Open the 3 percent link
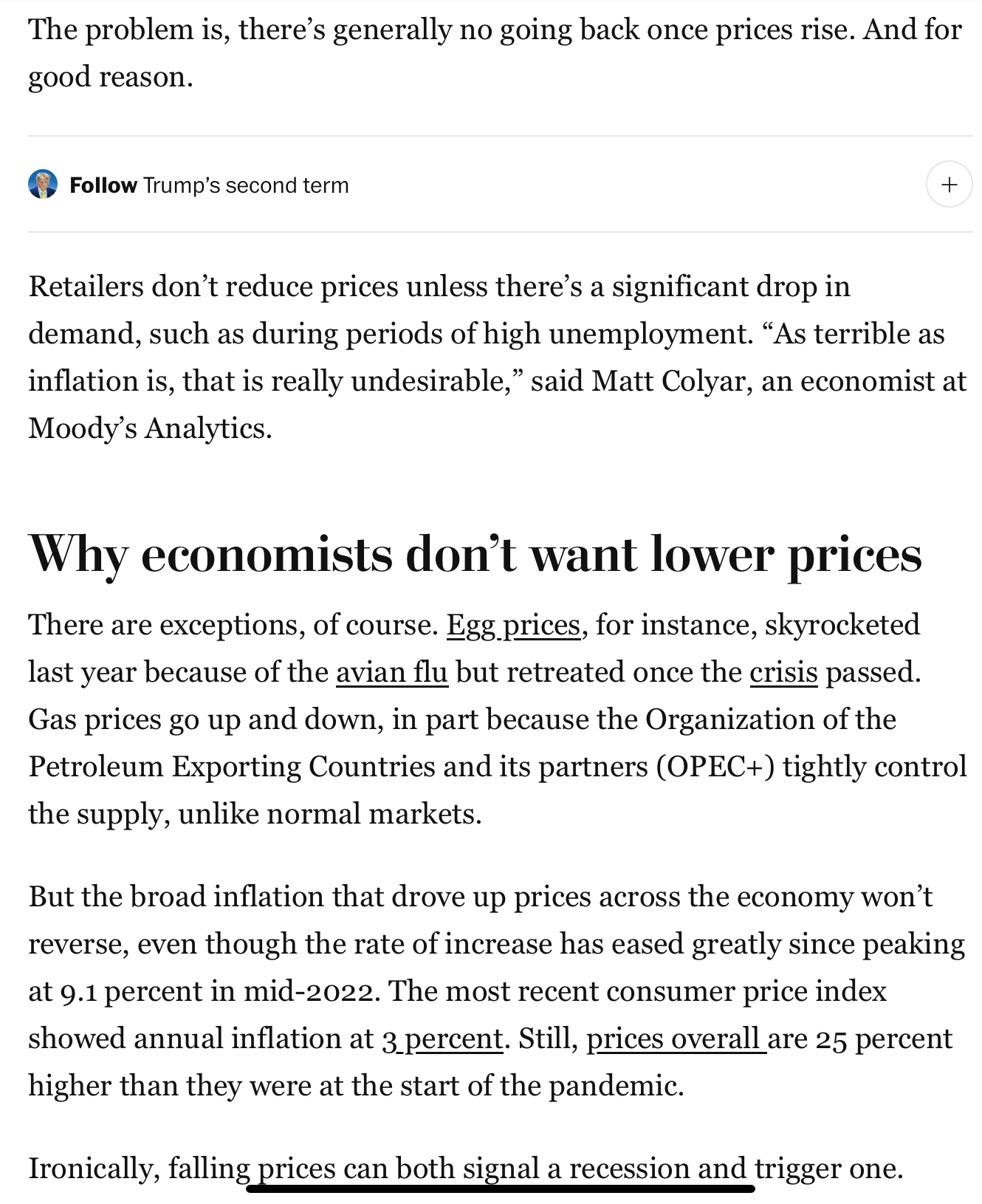 (442, 1039)
